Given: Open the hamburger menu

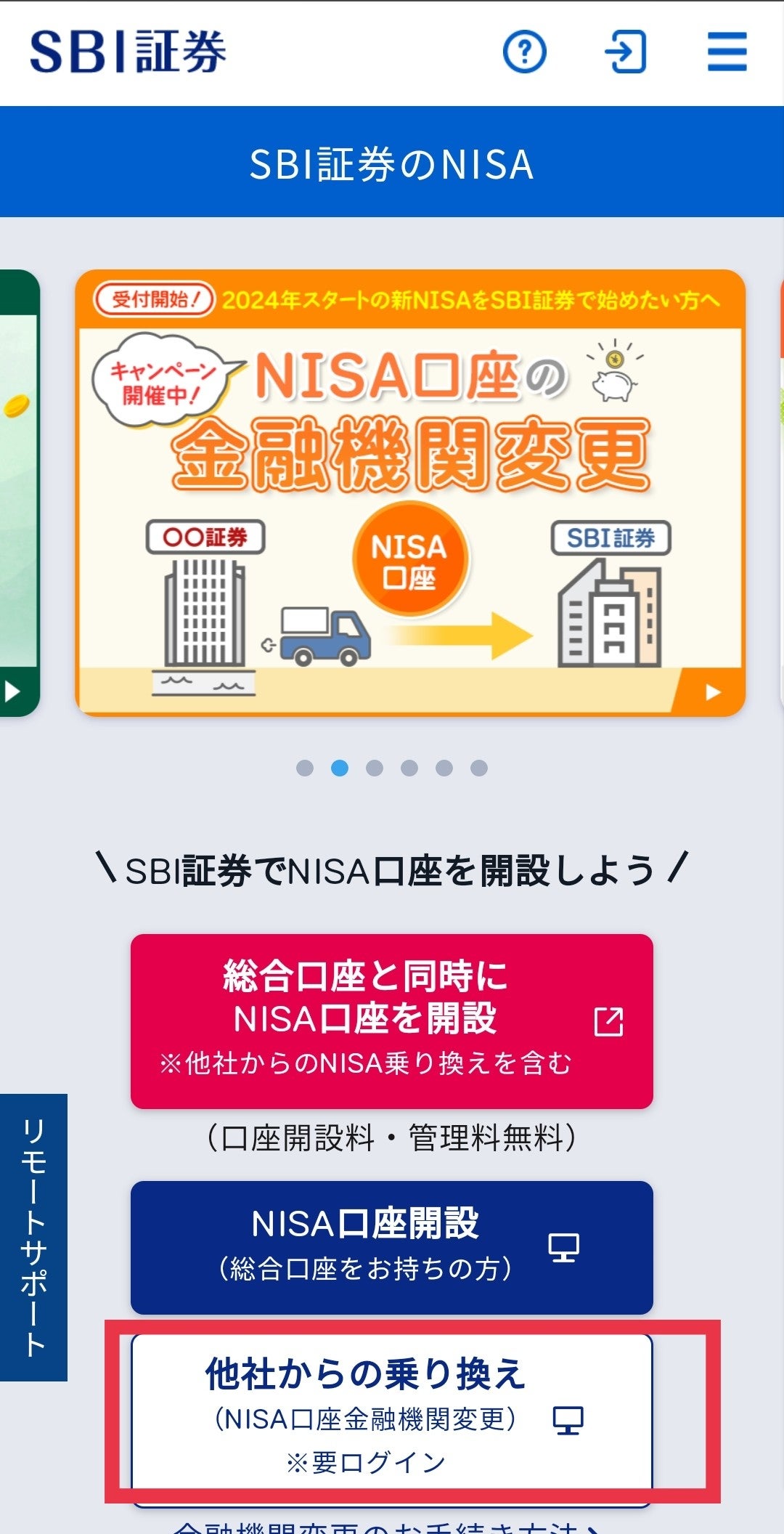Looking at the screenshot, I should coord(727,52).
